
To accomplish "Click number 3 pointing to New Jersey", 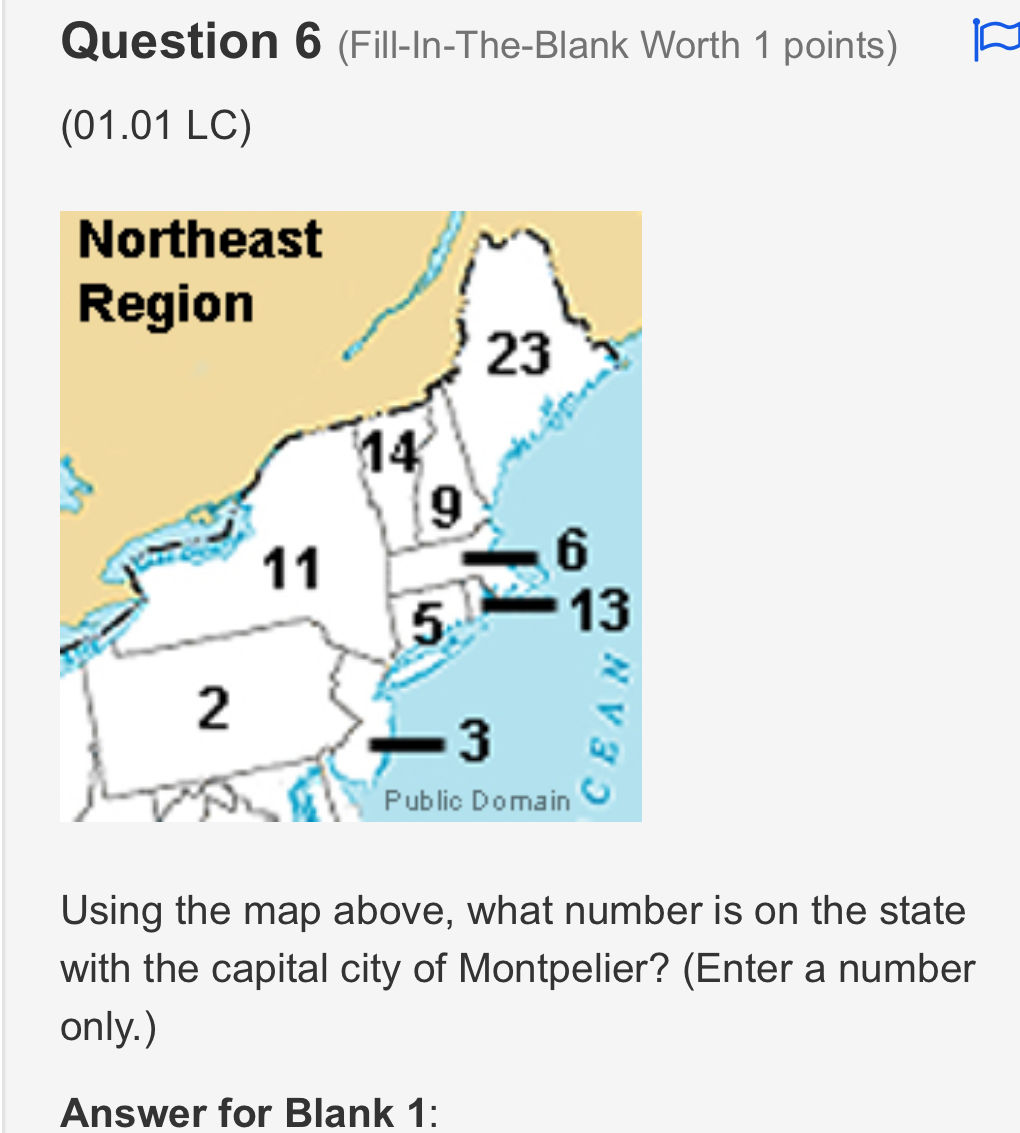I will 474,743.
